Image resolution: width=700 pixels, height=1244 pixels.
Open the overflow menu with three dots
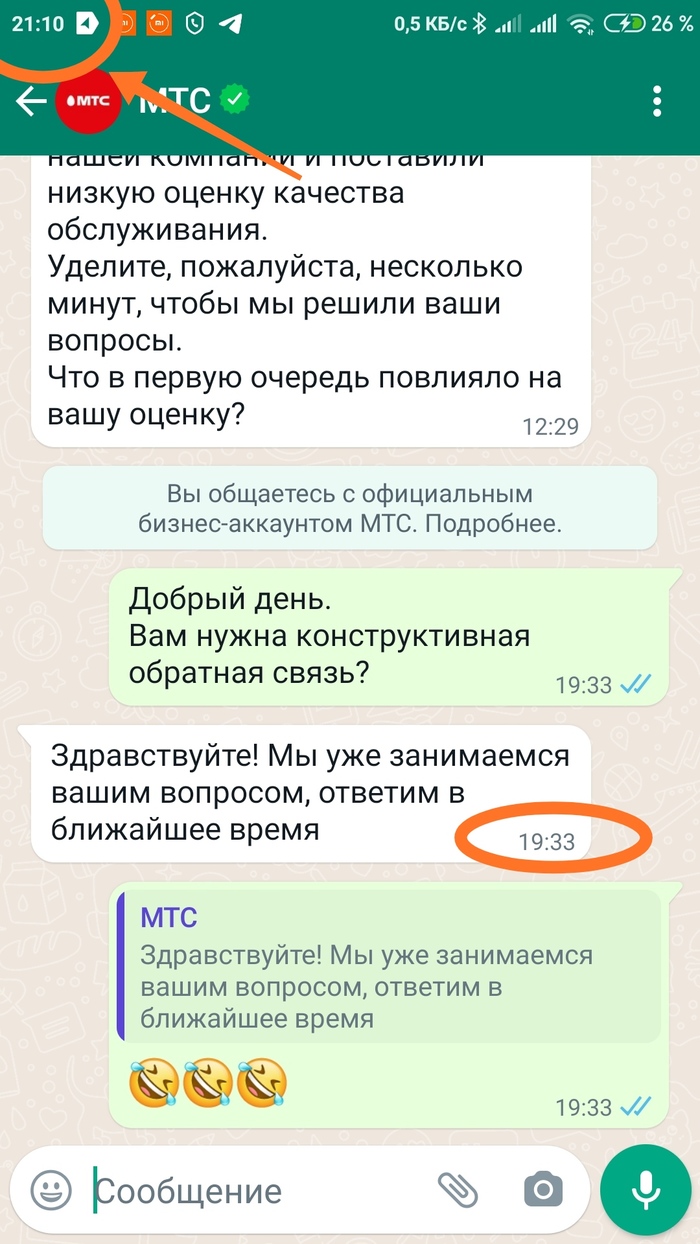pos(657,101)
